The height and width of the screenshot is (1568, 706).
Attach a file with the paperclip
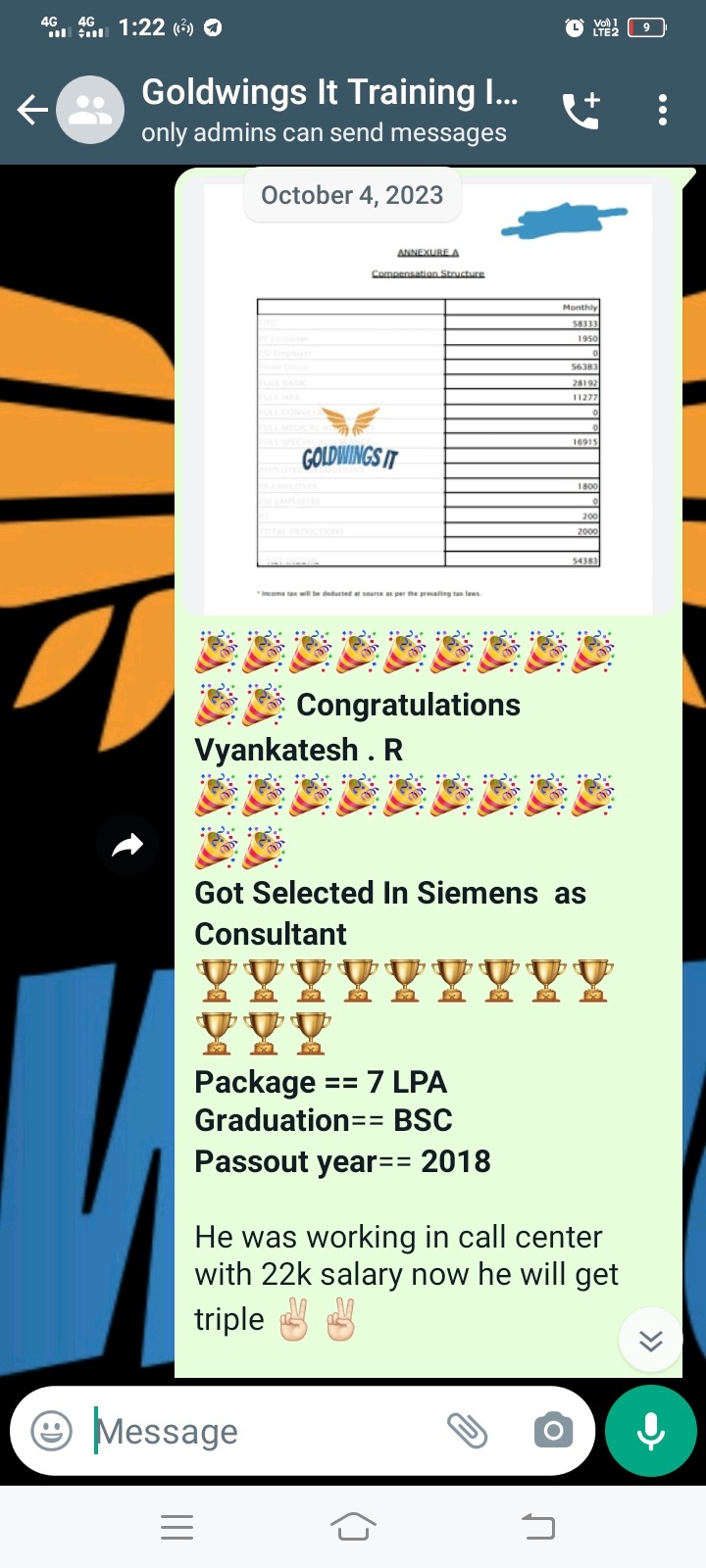[x=468, y=1431]
